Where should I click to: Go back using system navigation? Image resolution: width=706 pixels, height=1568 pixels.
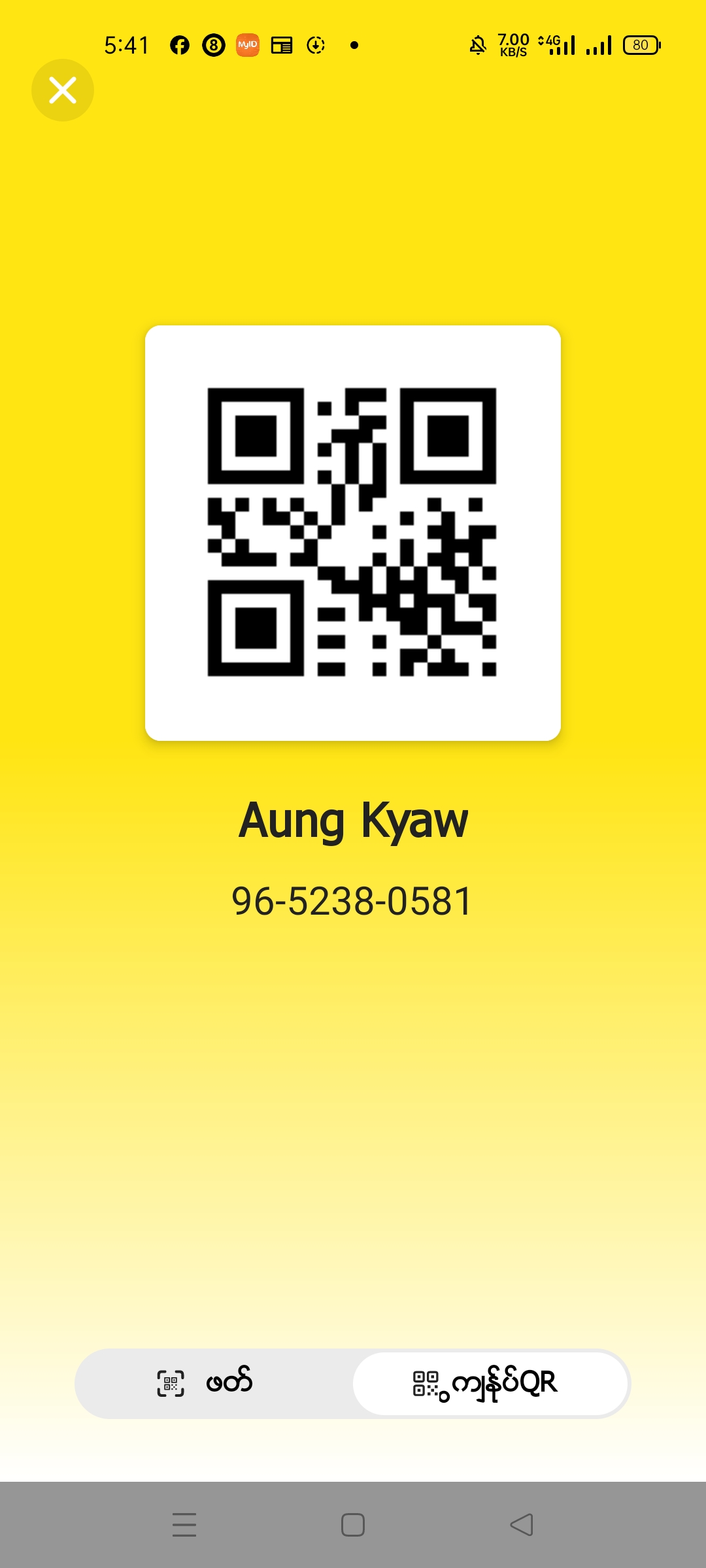(522, 1525)
